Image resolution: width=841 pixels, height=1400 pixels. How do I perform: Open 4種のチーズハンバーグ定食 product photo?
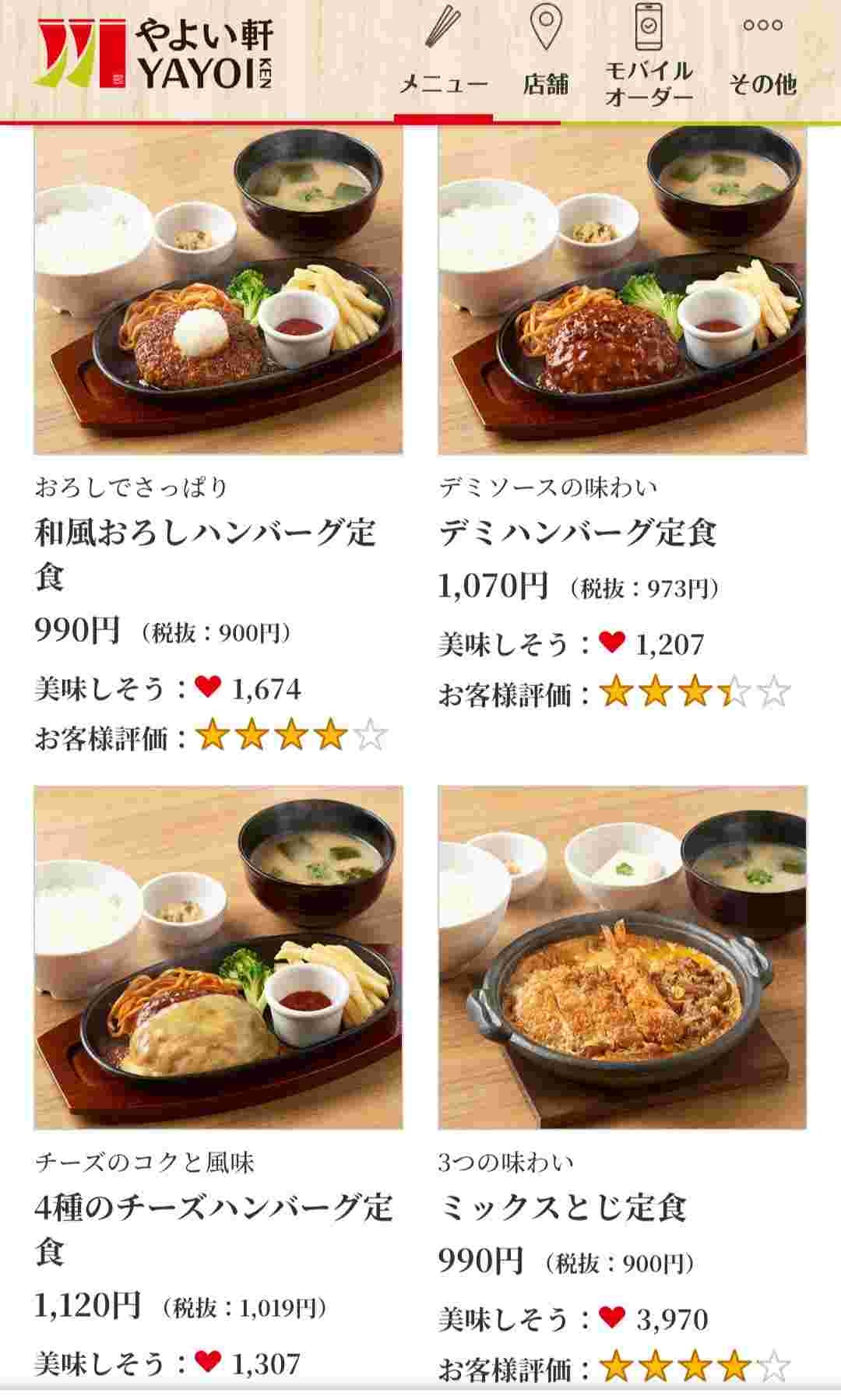(x=218, y=958)
